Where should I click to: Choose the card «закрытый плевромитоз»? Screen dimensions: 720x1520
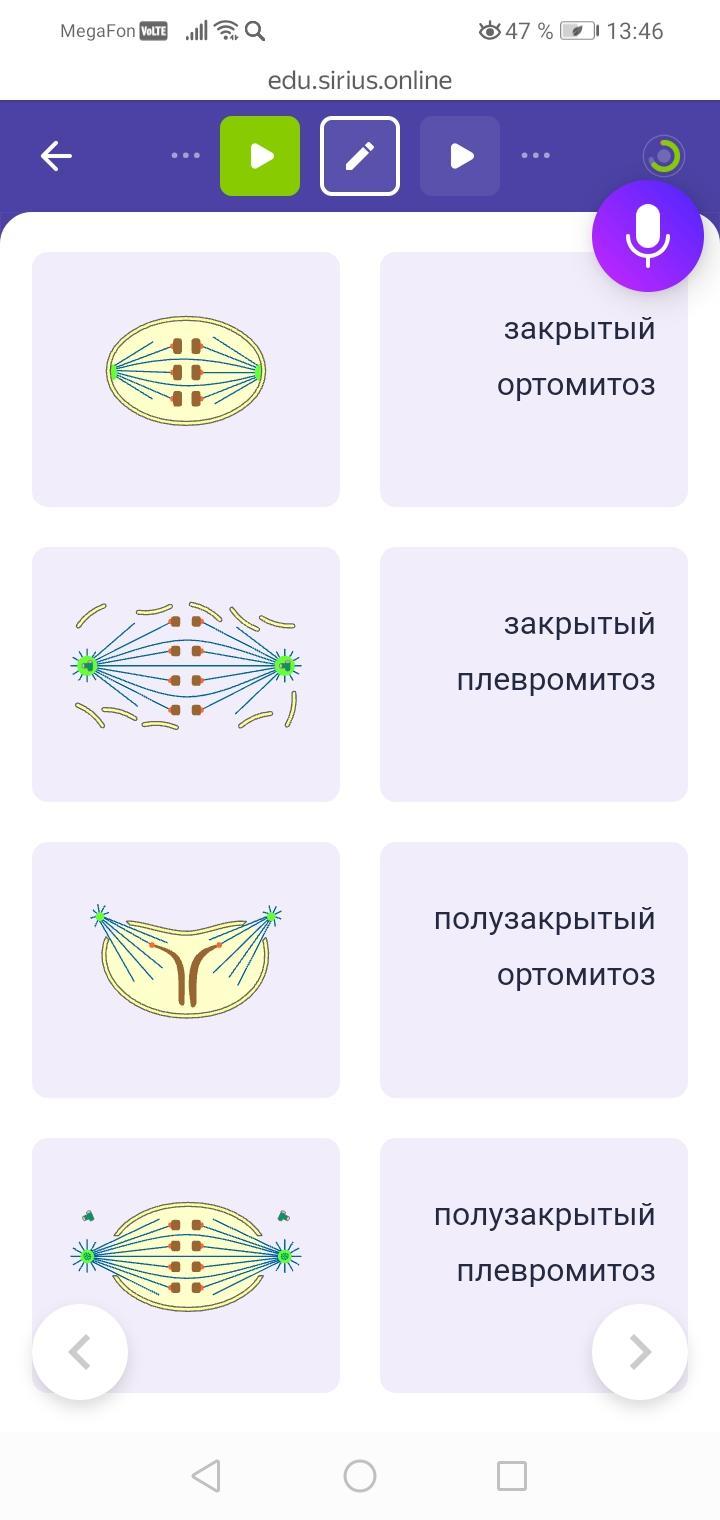tap(534, 674)
